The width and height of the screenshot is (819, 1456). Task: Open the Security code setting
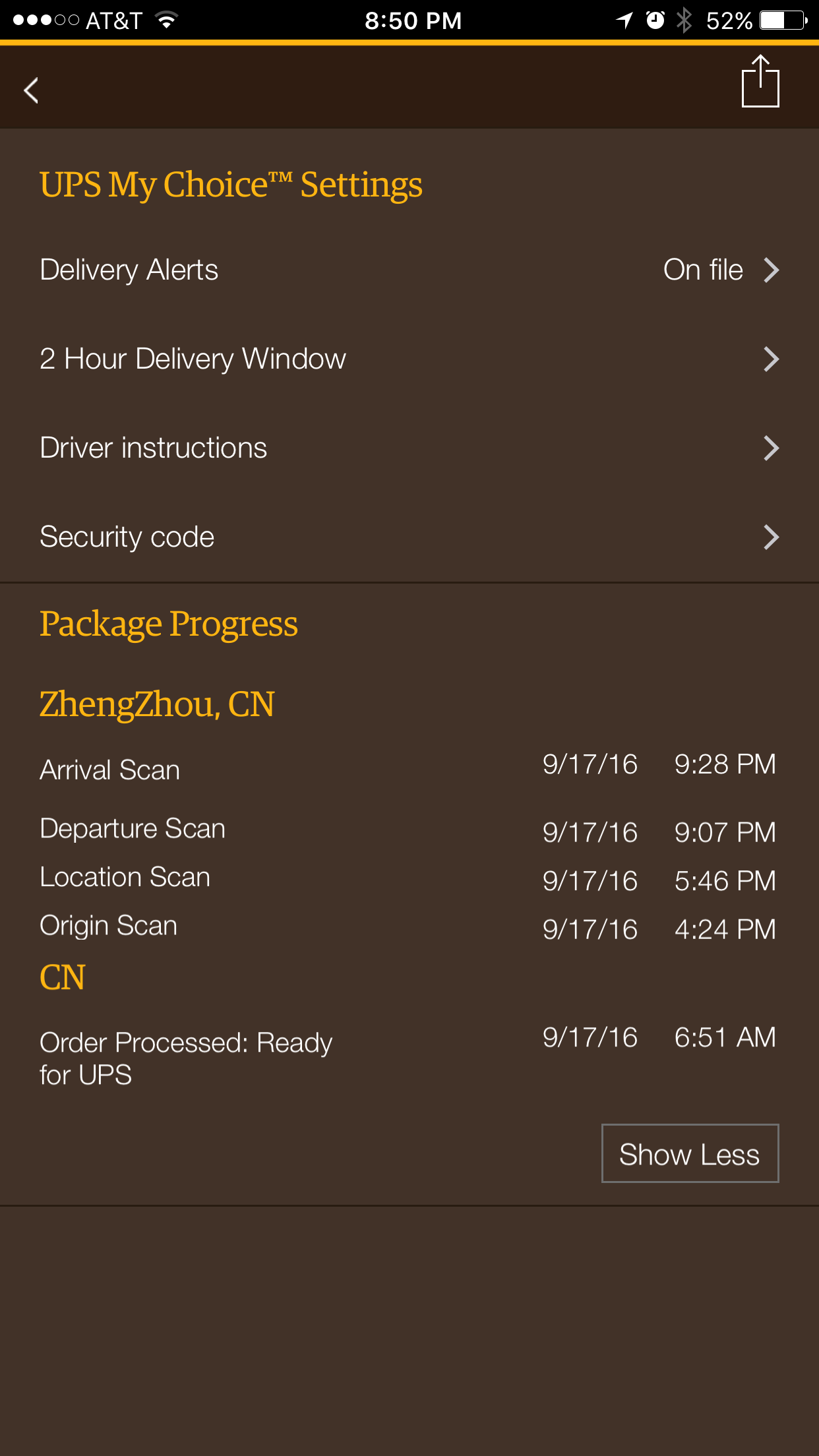click(409, 537)
